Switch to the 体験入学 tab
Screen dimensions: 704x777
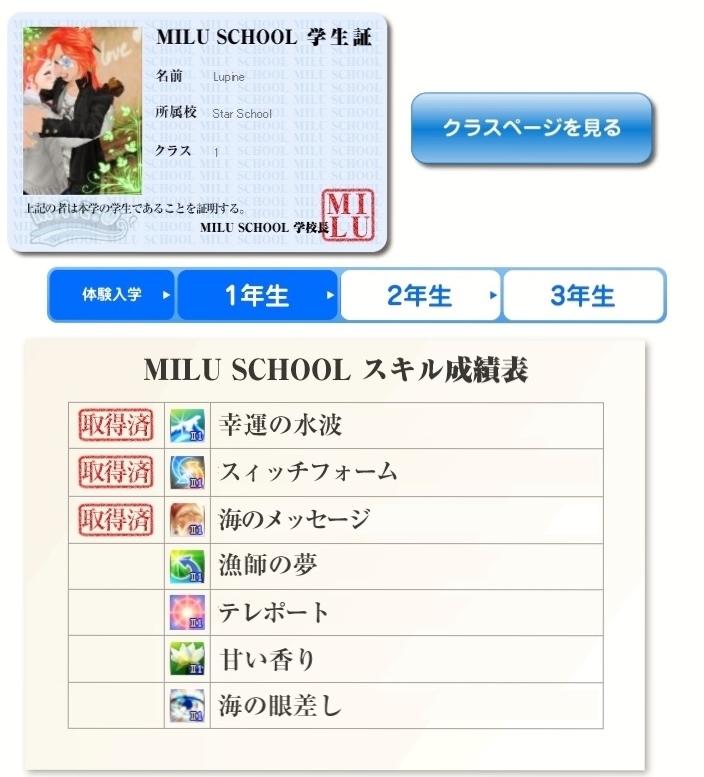click(112, 295)
